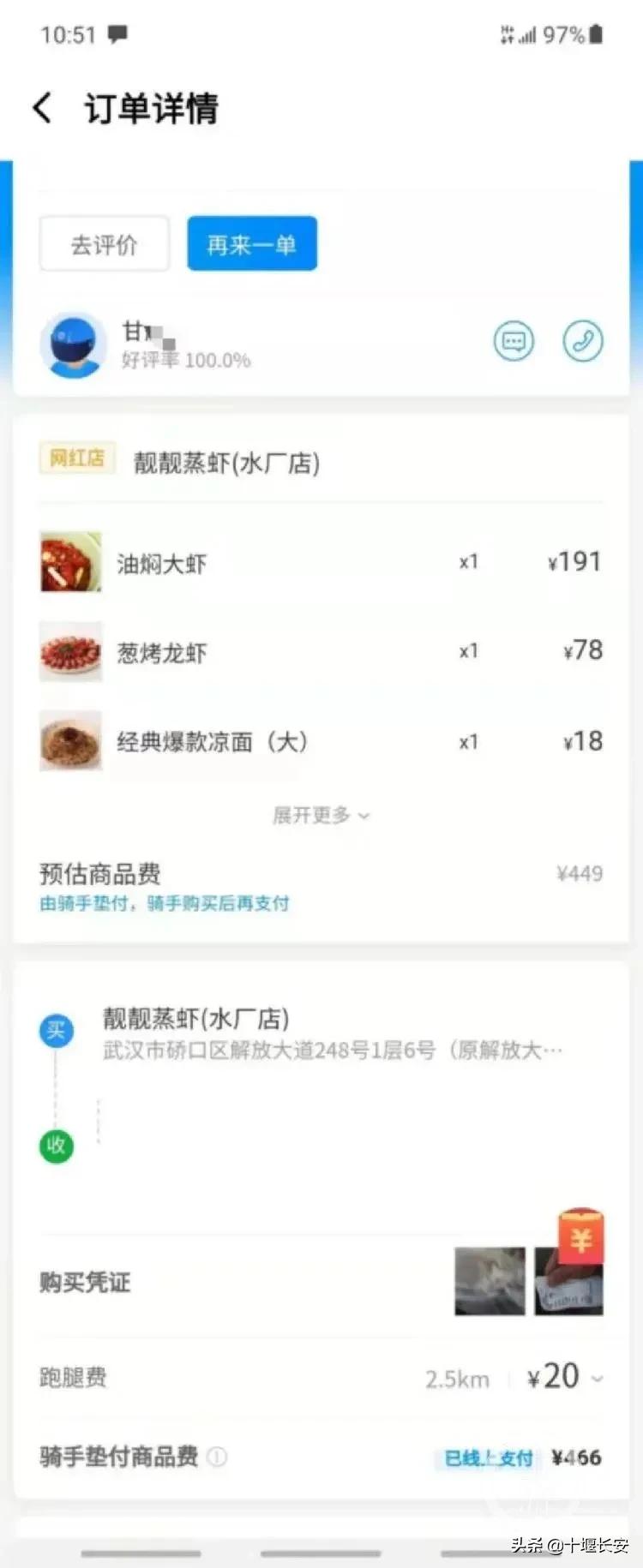Tap the 买 pickup location marker
This screenshot has height=1568, width=643.
55,1031
